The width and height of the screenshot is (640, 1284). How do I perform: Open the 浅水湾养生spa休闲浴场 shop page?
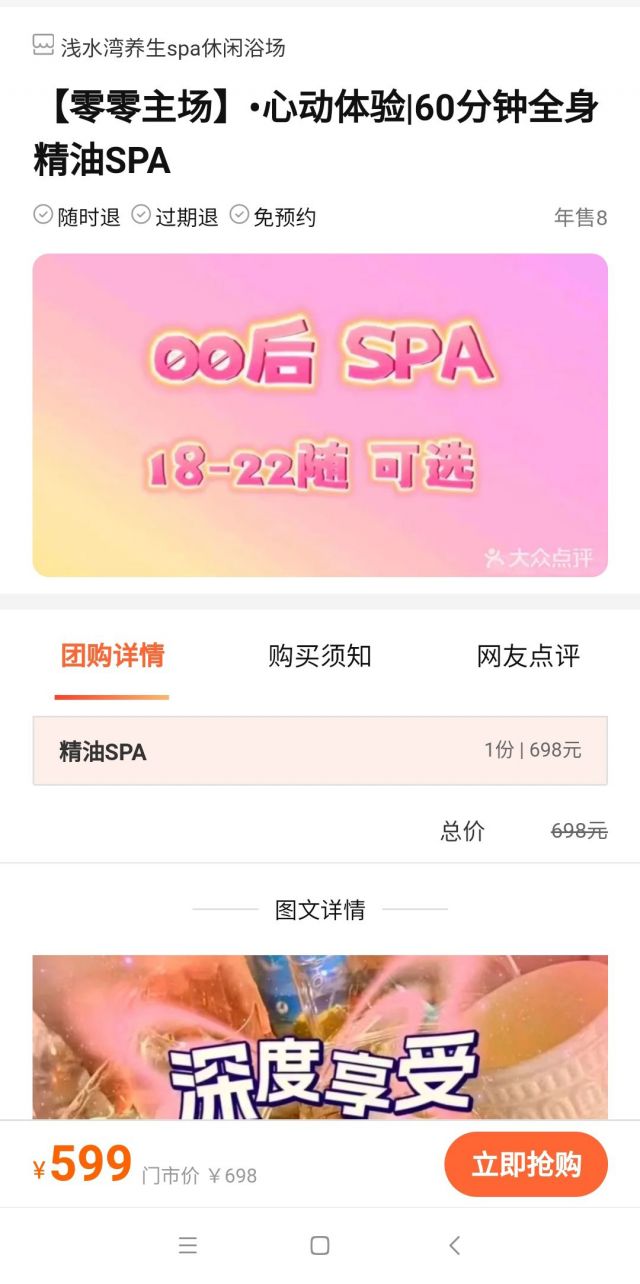tap(160, 47)
